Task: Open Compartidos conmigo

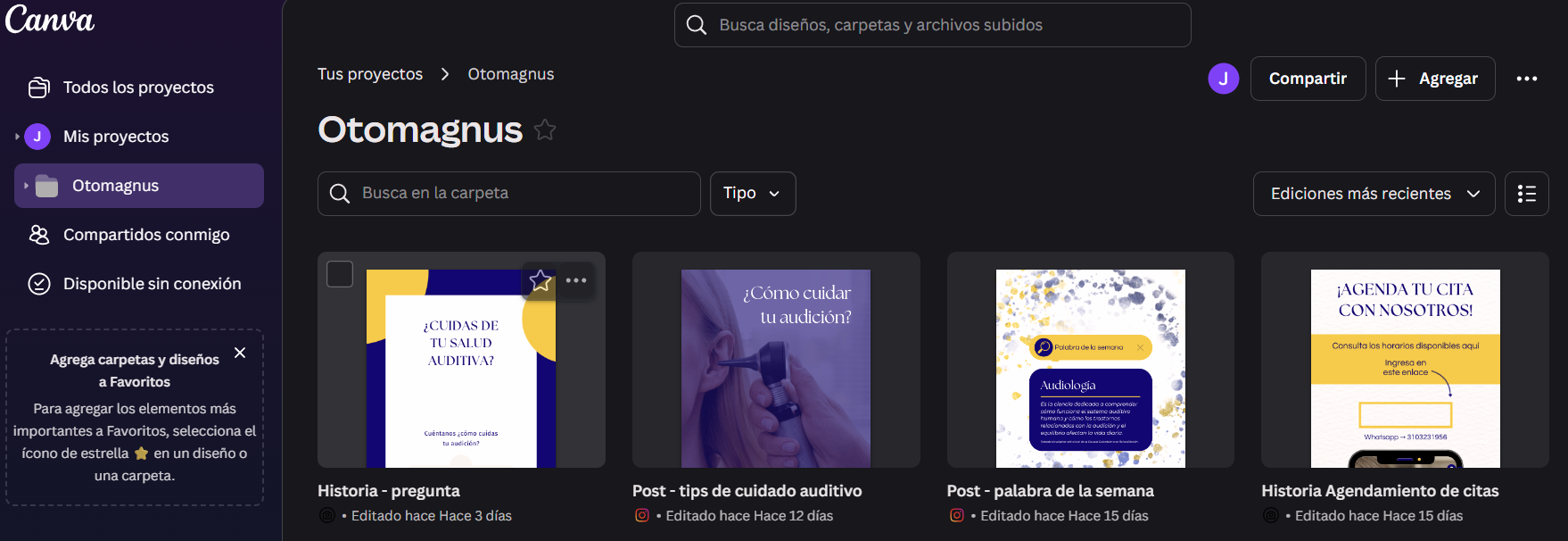Action: tap(146, 235)
